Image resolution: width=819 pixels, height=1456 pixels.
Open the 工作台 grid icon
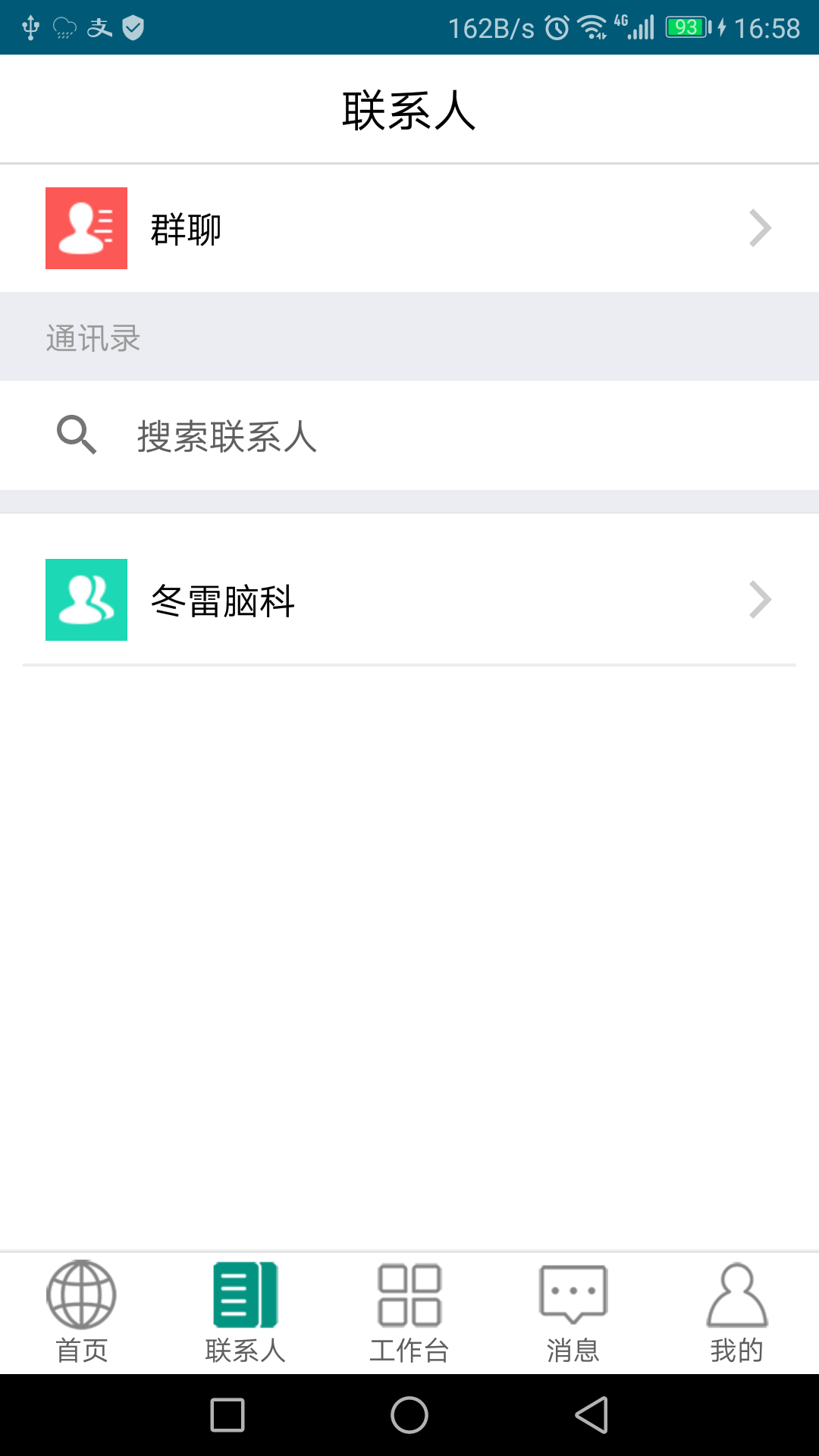point(409,1294)
